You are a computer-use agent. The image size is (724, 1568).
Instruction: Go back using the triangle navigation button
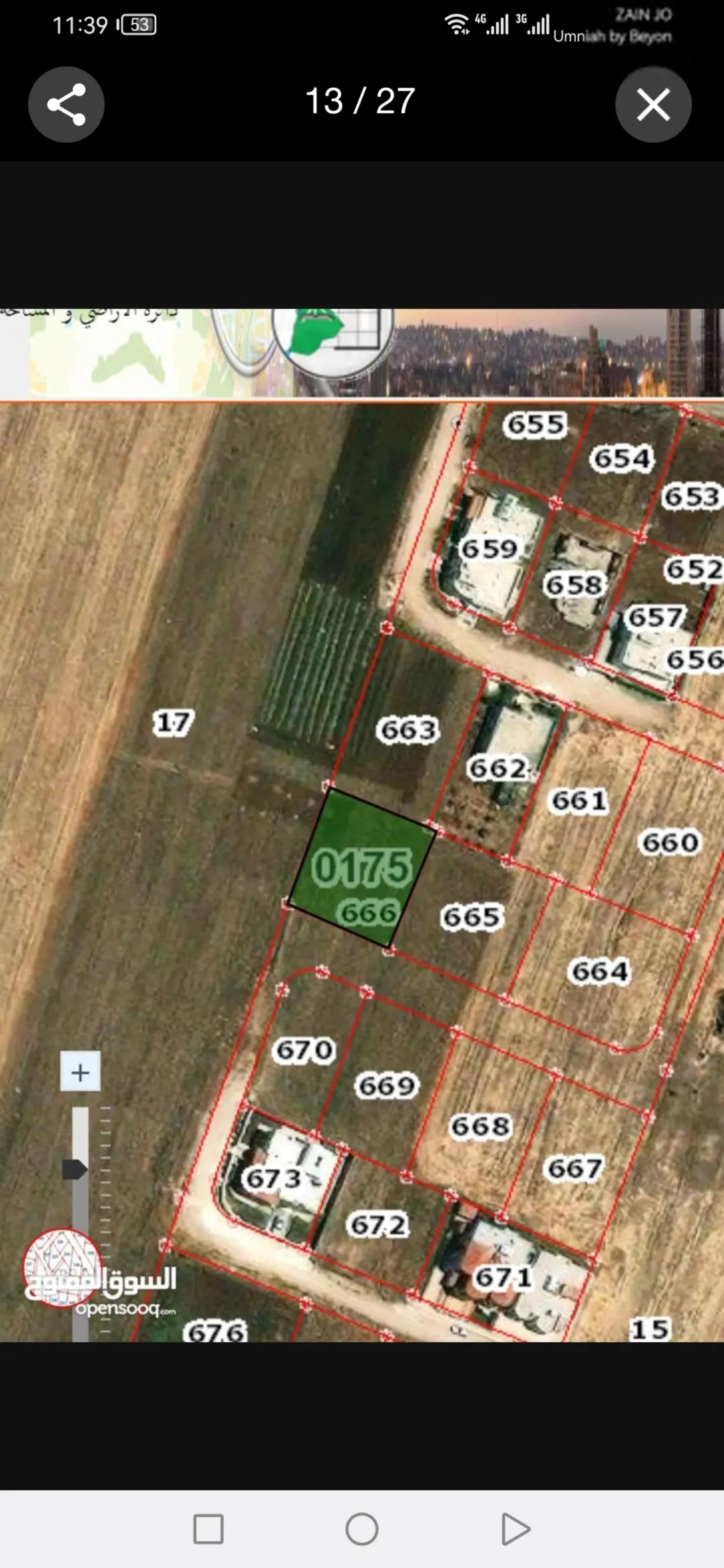[x=516, y=1529]
